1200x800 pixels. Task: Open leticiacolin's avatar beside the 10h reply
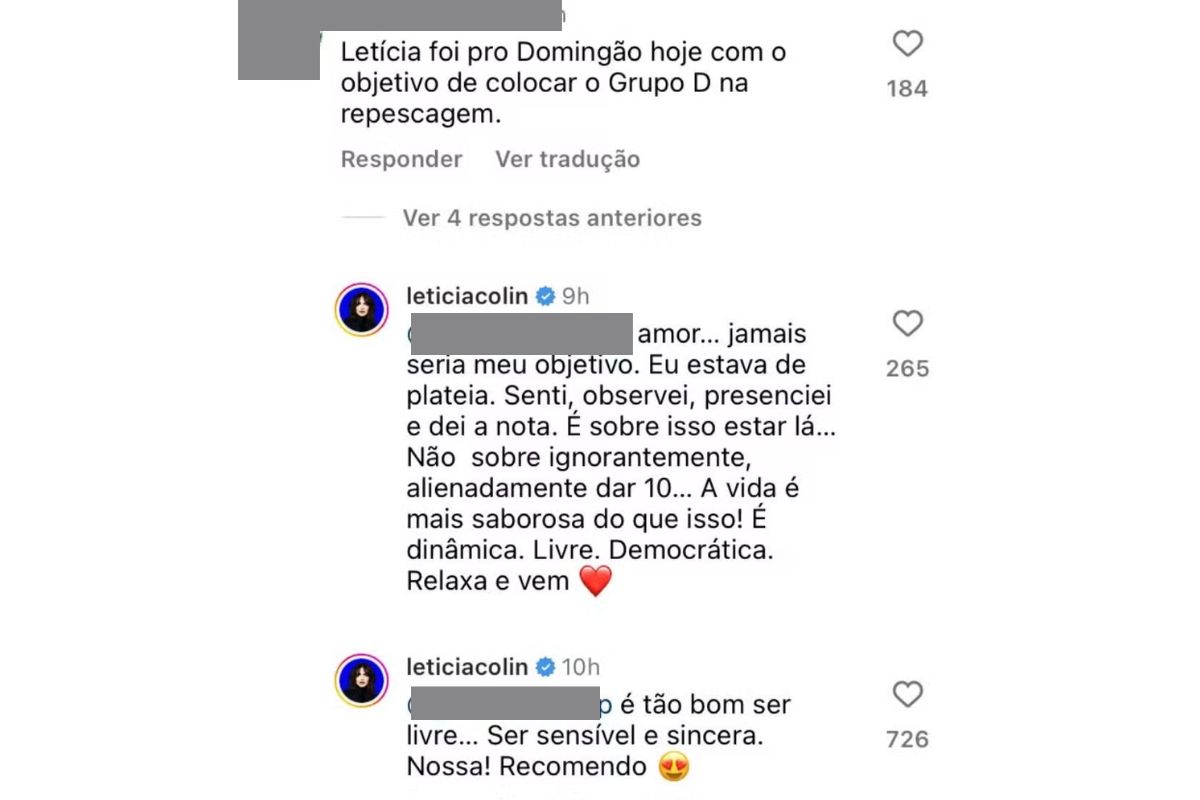pos(361,680)
